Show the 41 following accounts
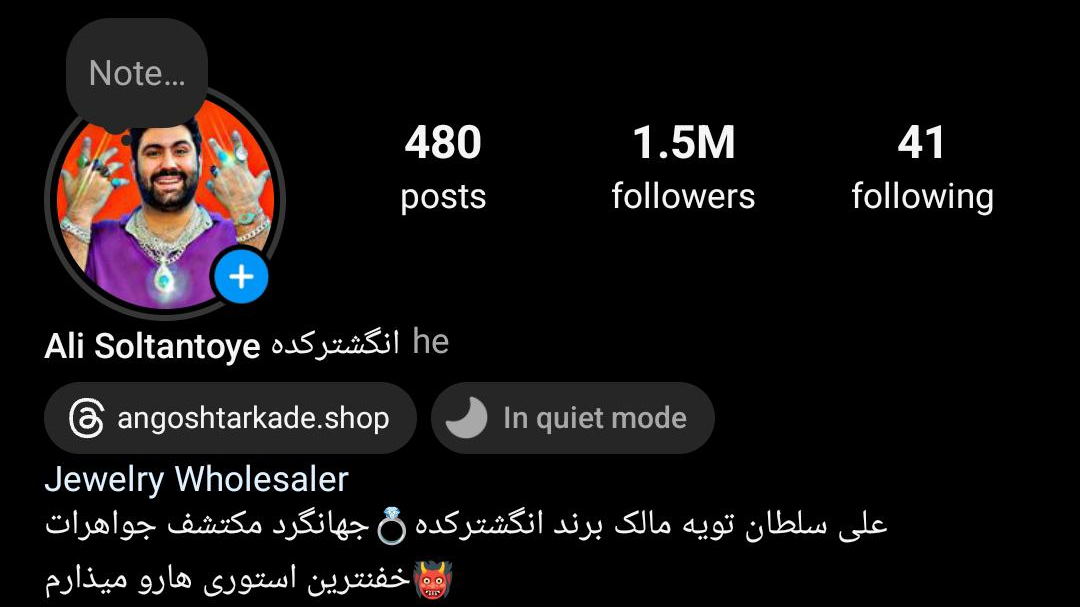The image size is (1080, 607). click(x=921, y=168)
